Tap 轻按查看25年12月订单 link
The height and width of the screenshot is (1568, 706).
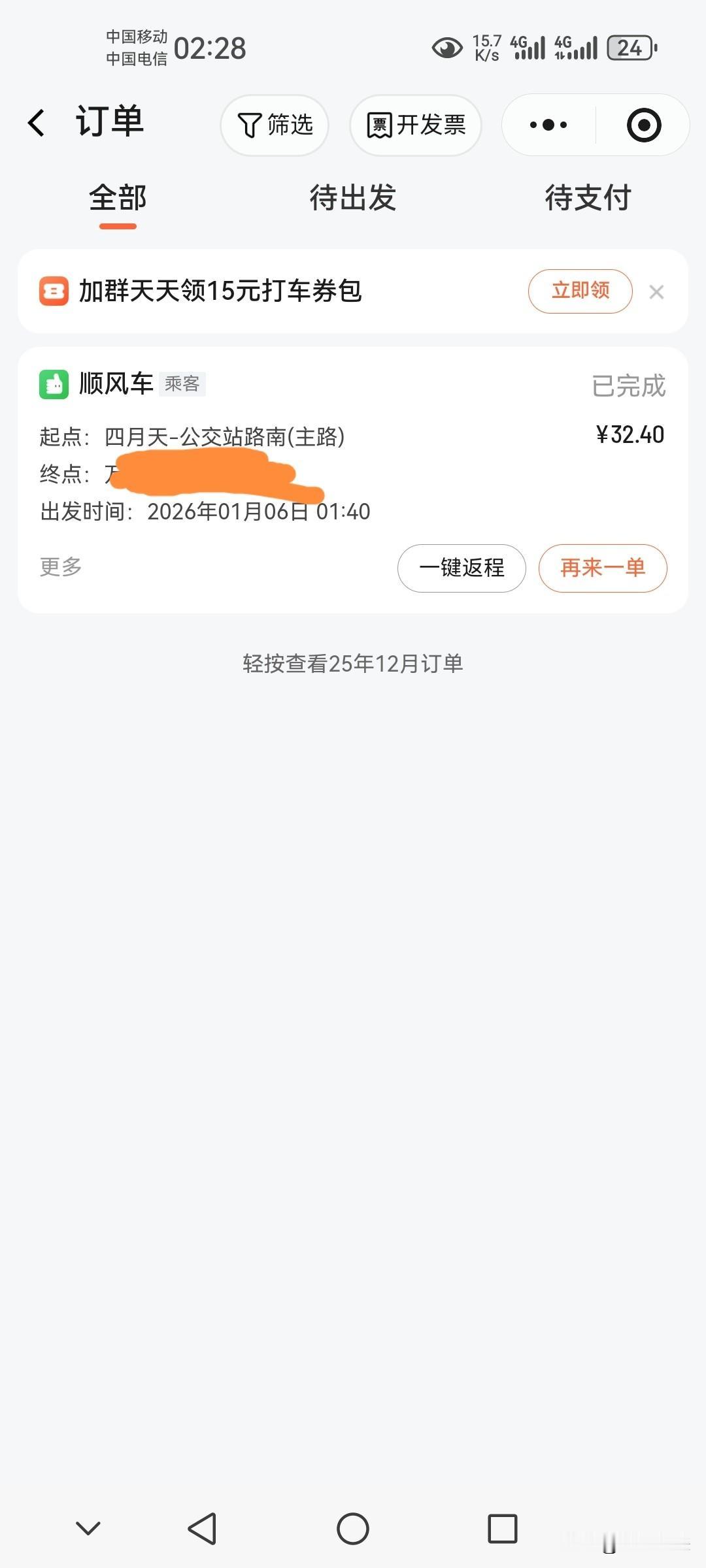(353, 662)
